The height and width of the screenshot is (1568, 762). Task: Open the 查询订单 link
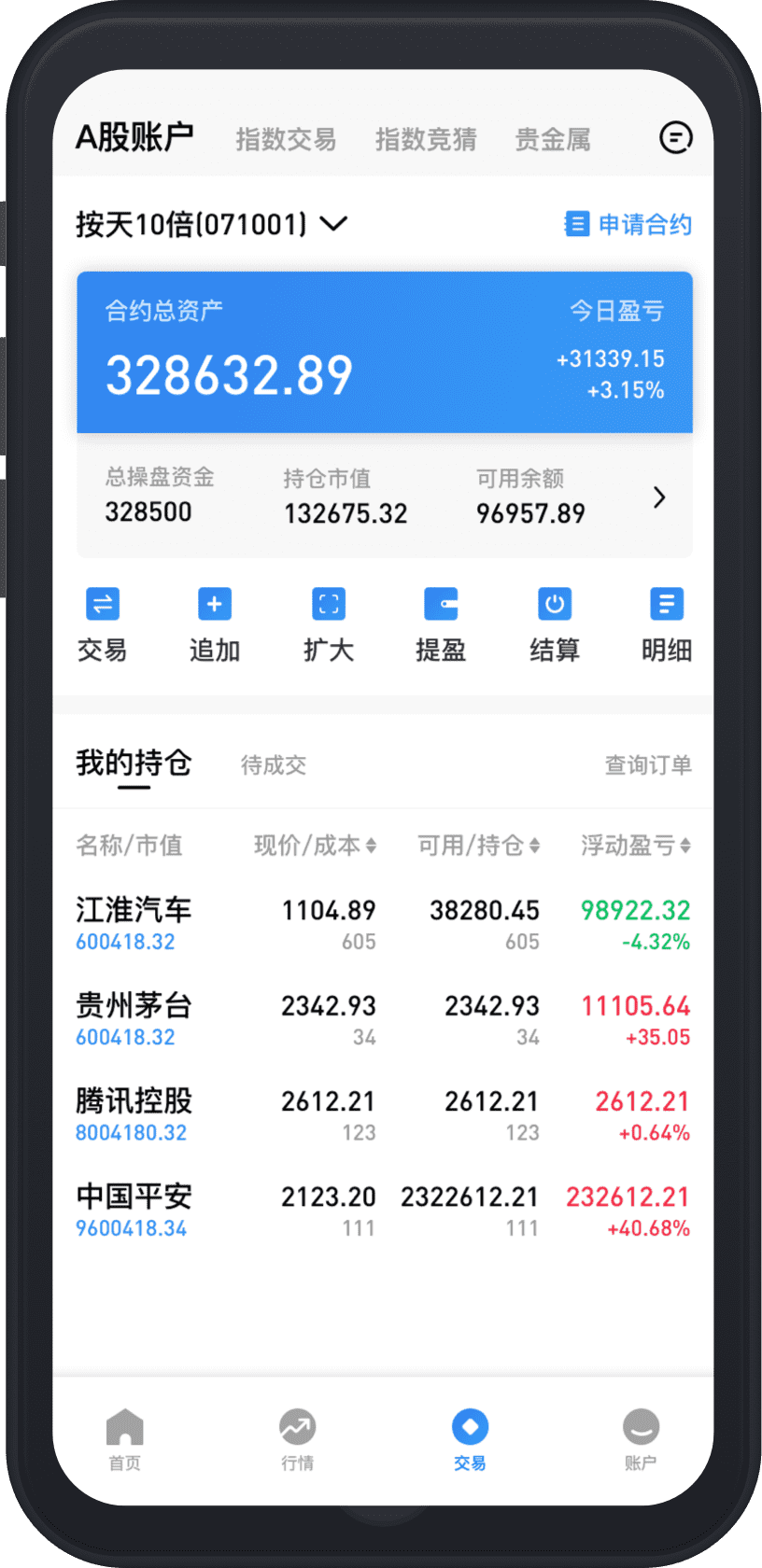[x=648, y=765]
